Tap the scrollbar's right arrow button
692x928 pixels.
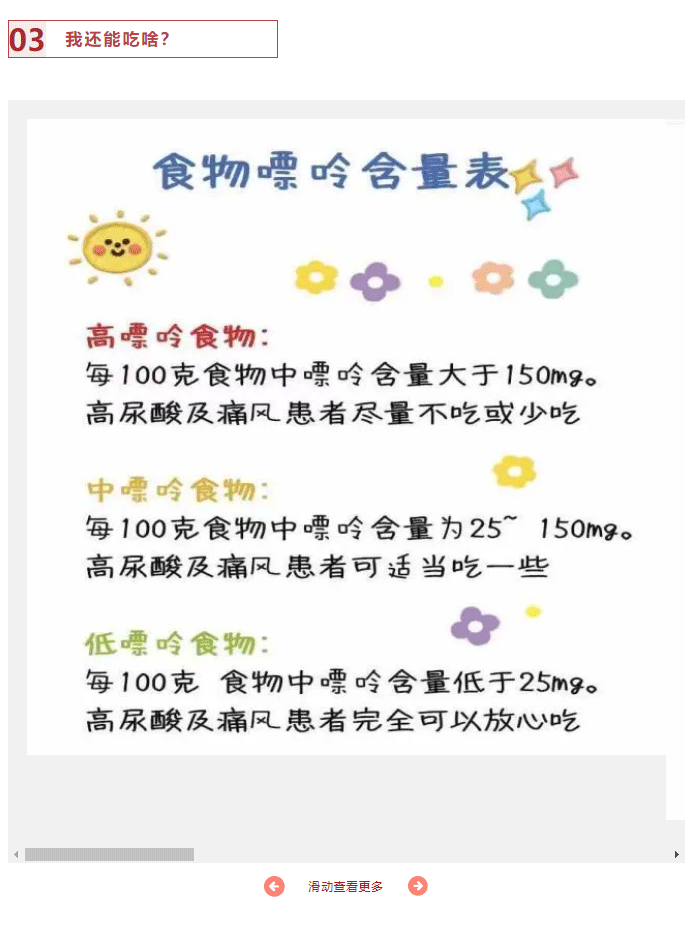[677, 855]
